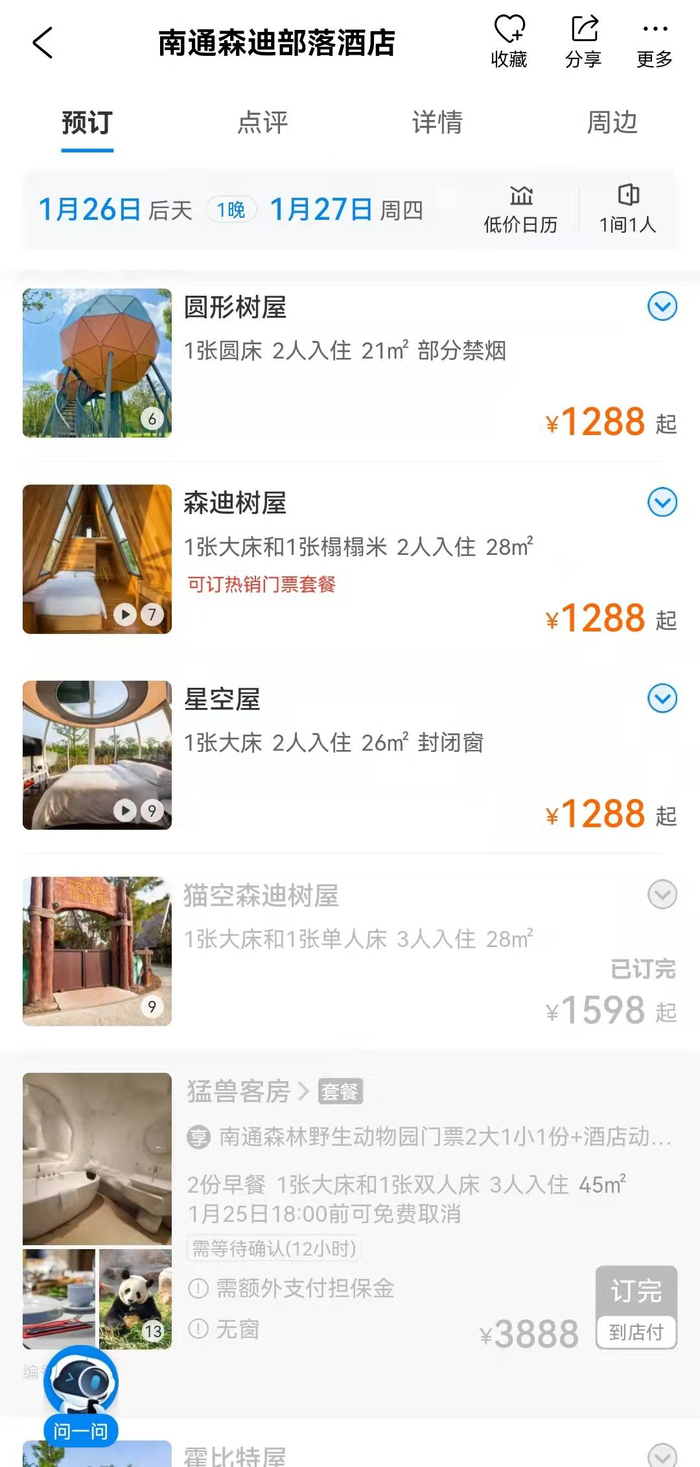This screenshot has width=700, height=1467.
Task: View the 森迪树屋 room video thumbnail
Action: click(x=97, y=559)
